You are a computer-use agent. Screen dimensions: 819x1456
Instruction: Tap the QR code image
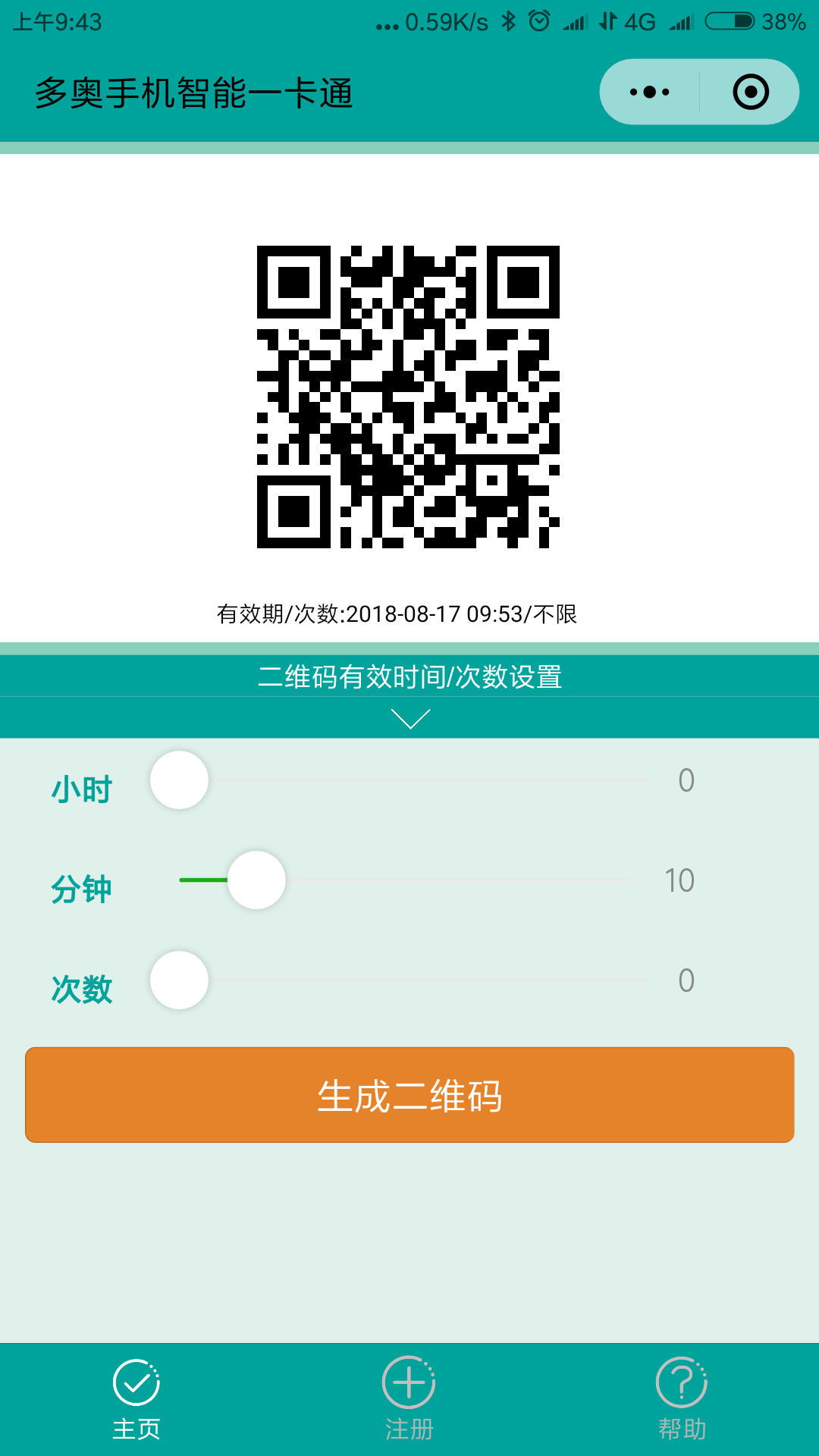click(409, 394)
